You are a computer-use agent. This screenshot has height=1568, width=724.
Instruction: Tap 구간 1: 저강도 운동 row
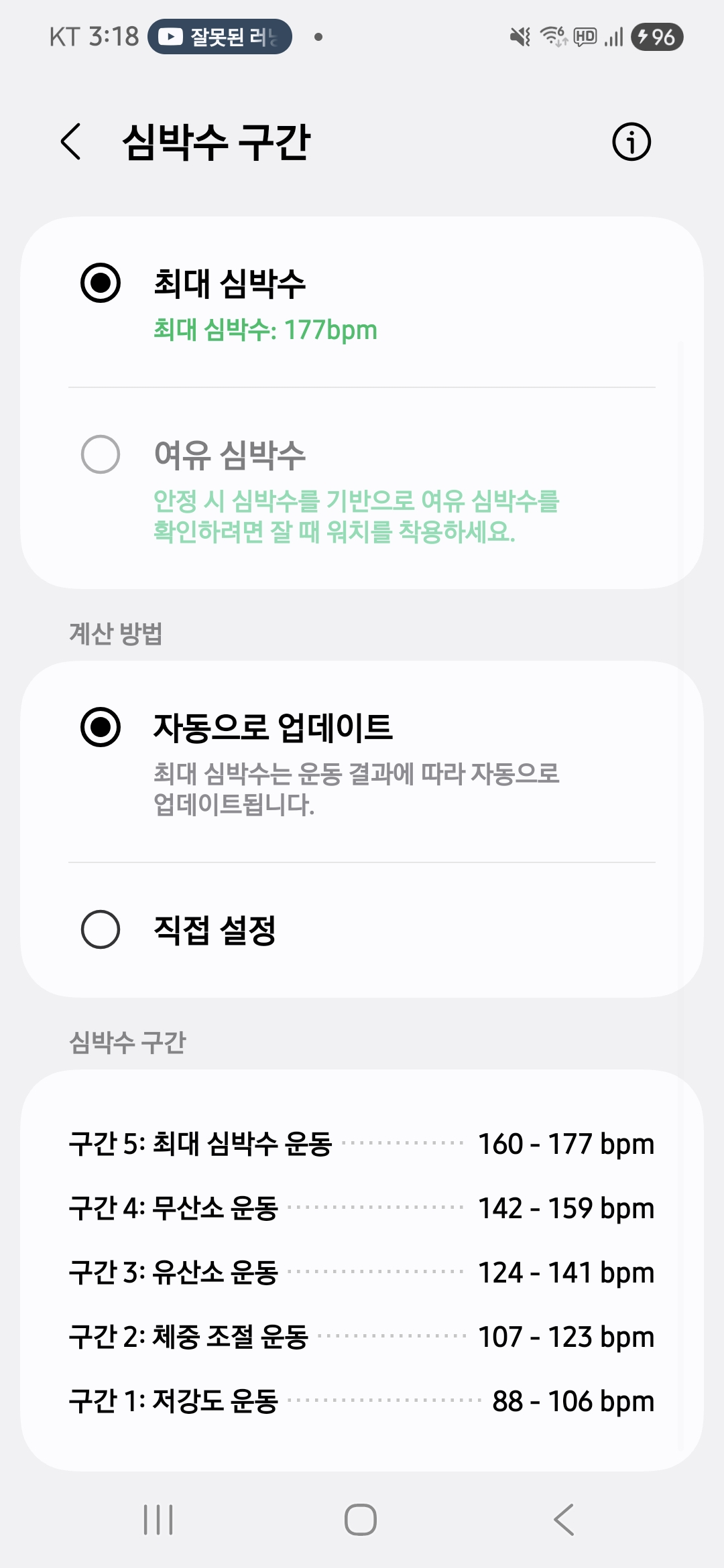point(362,1400)
